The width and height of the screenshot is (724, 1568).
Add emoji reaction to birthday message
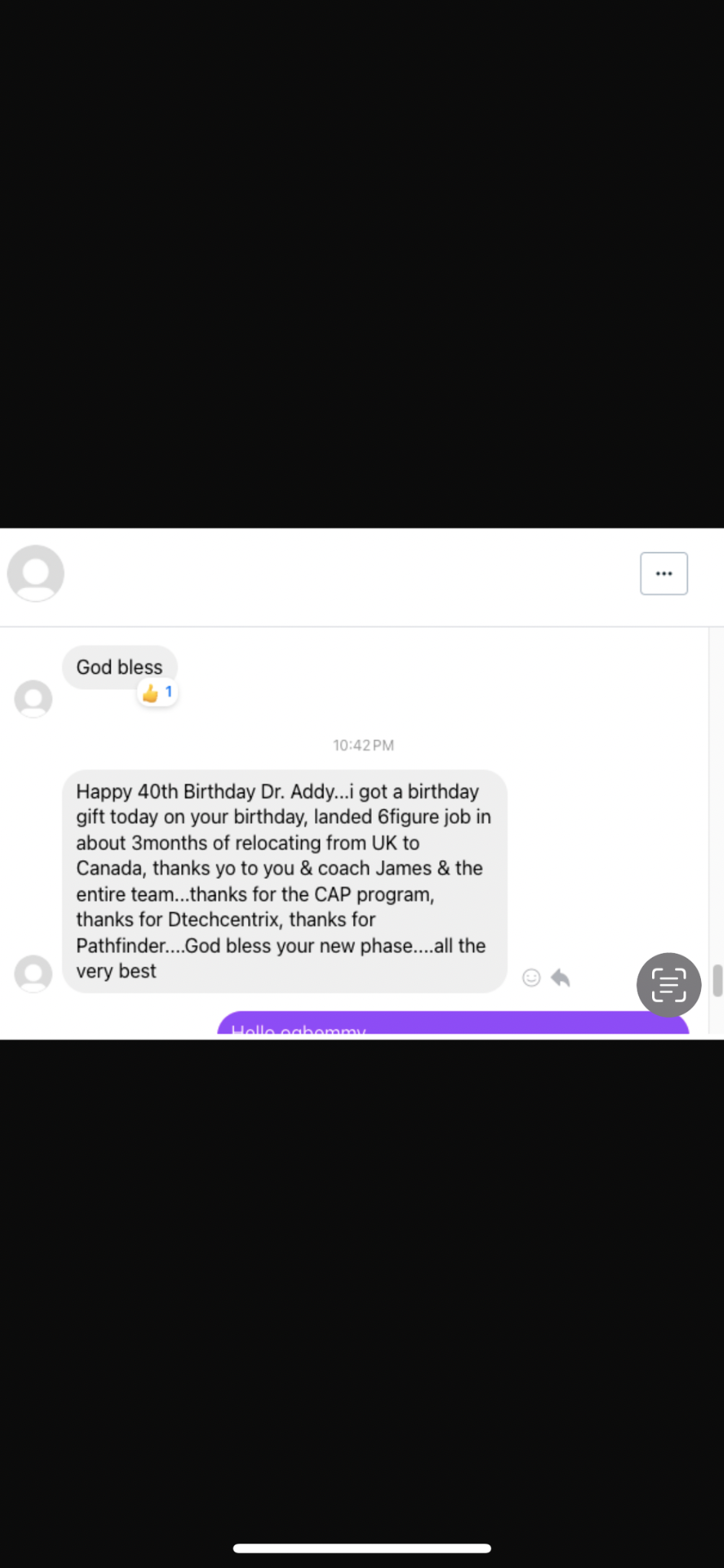tap(531, 978)
